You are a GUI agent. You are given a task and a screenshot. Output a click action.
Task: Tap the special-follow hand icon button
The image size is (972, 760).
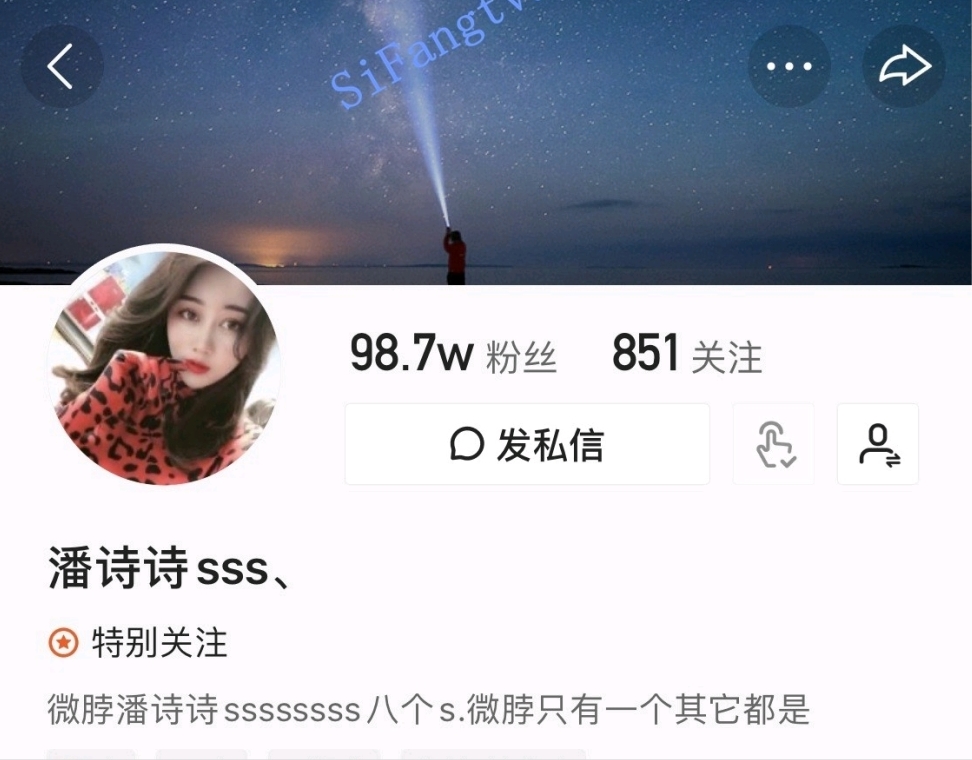coord(774,445)
